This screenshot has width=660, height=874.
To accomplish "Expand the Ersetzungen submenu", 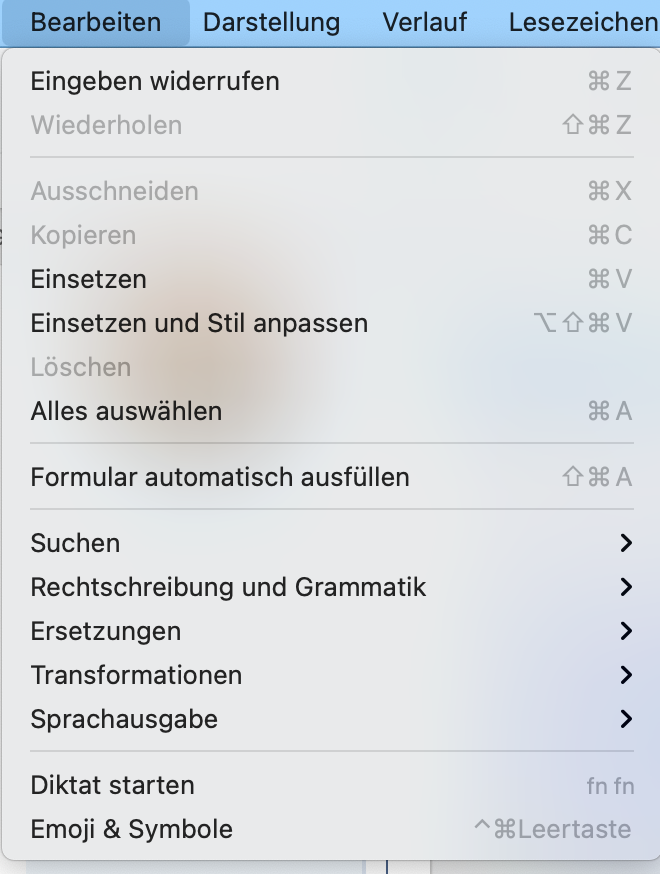I will pos(106,631).
